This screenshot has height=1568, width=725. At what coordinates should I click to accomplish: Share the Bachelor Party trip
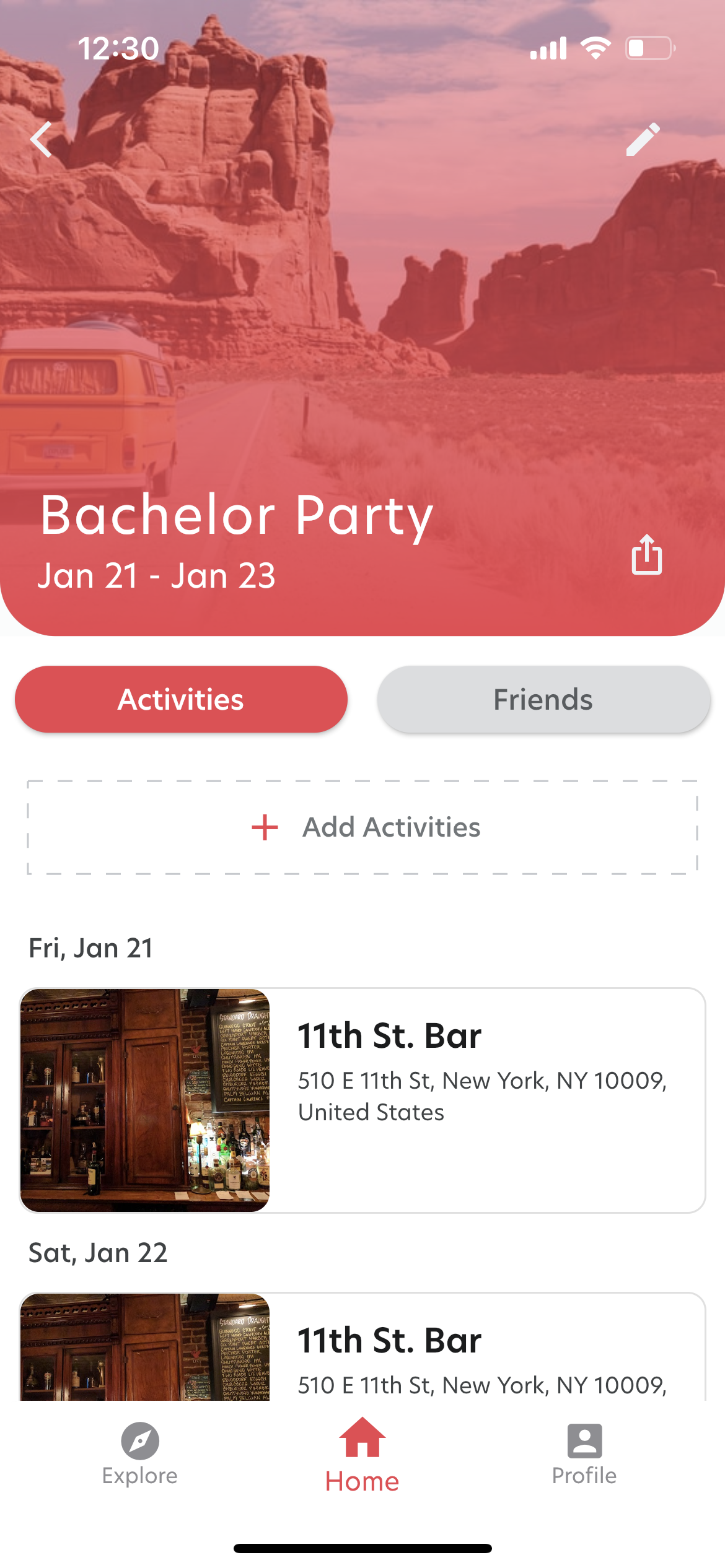tap(646, 555)
